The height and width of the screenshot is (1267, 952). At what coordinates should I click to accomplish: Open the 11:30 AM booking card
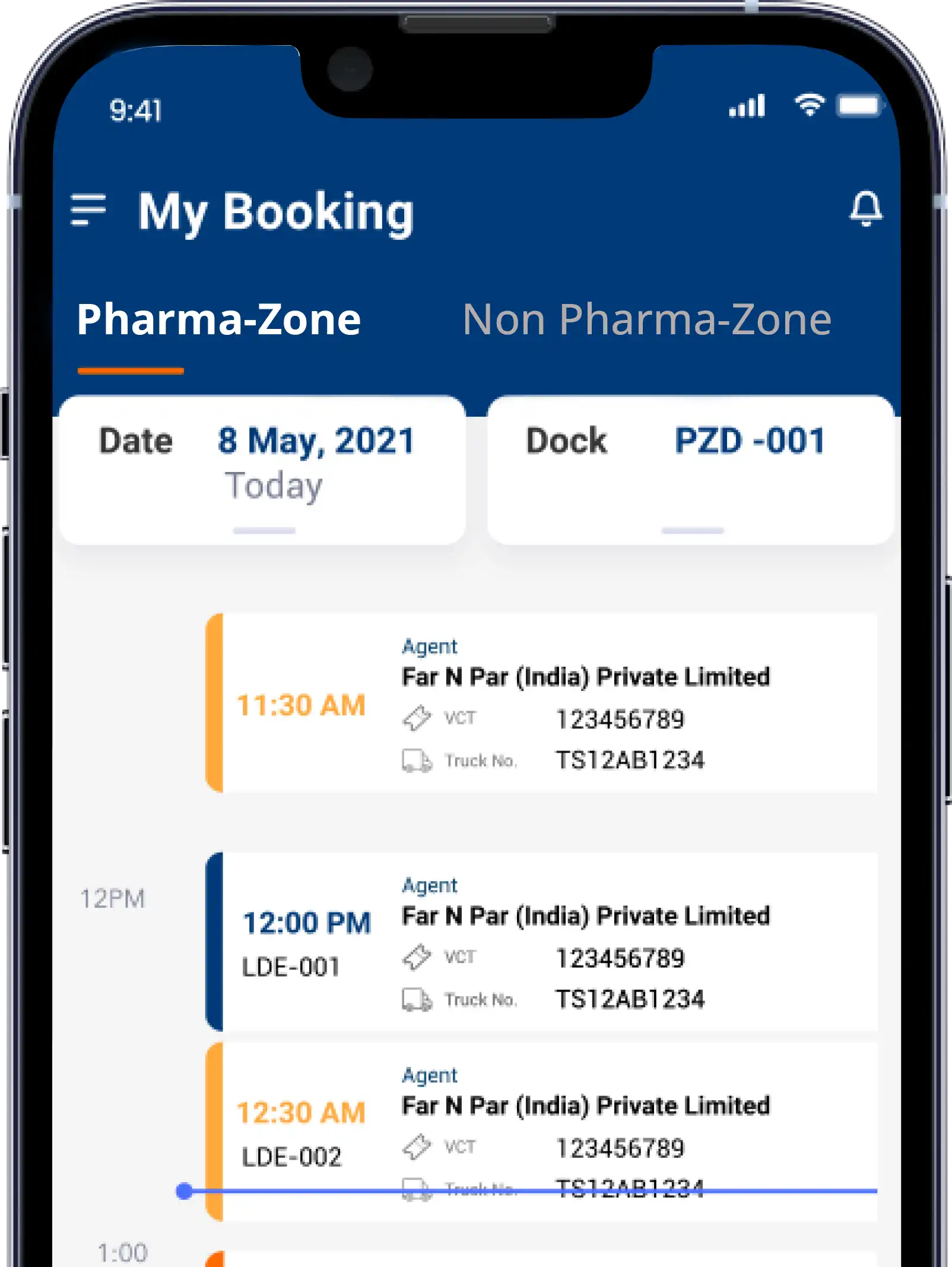pyautogui.click(x=540, y=702)
